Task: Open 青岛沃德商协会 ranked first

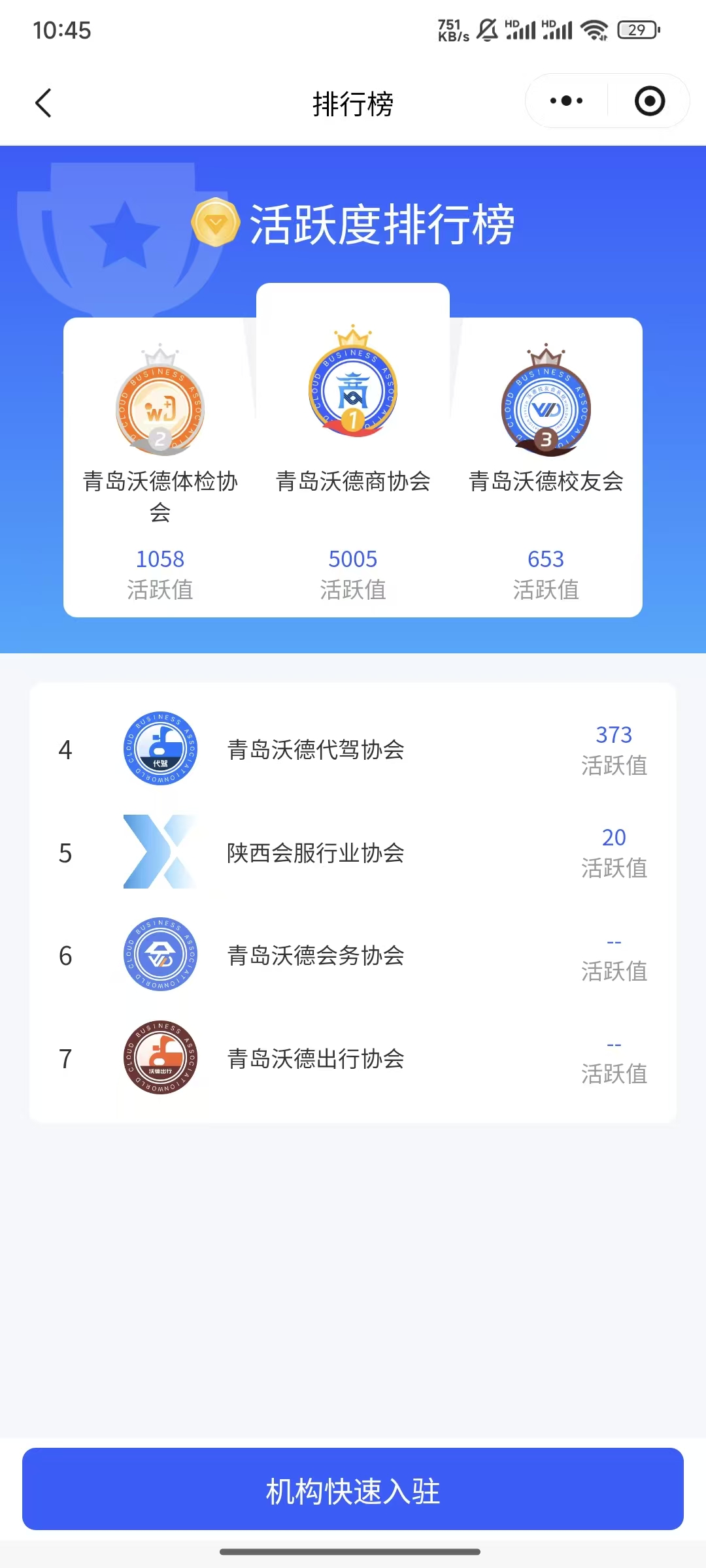Action: point(353,451)
